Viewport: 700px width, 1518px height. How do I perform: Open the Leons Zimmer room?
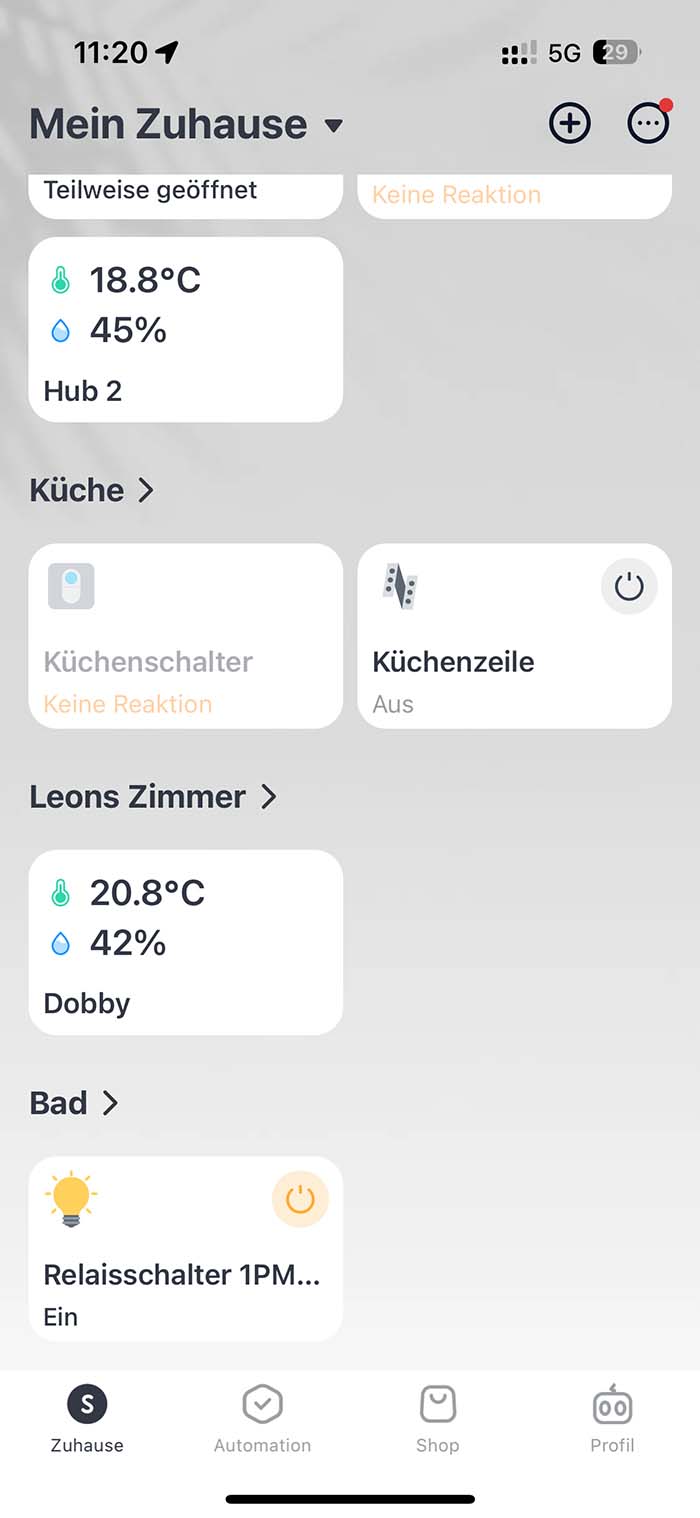click(153, 797)
